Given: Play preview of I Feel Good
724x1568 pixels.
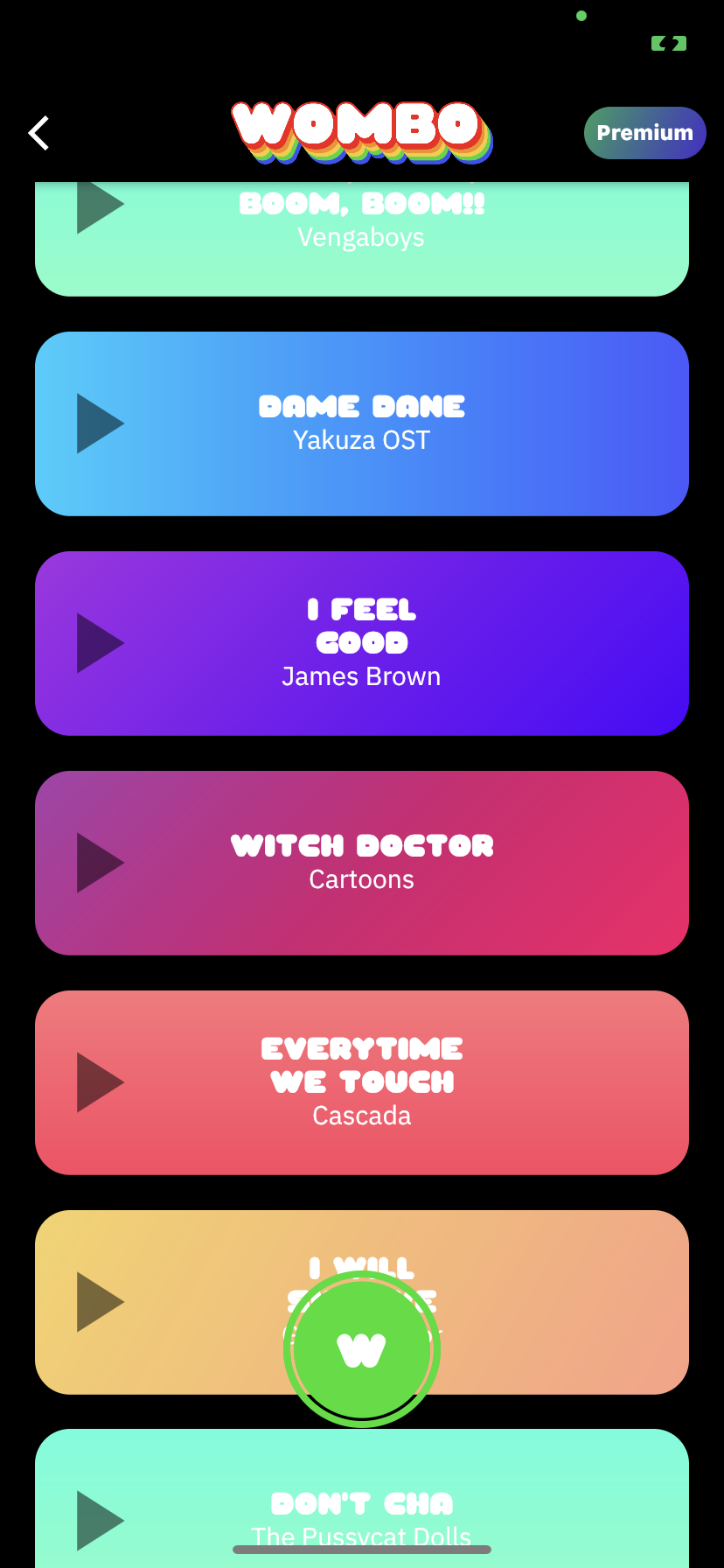Looking at the screenshot, I should tap(100, 643).
